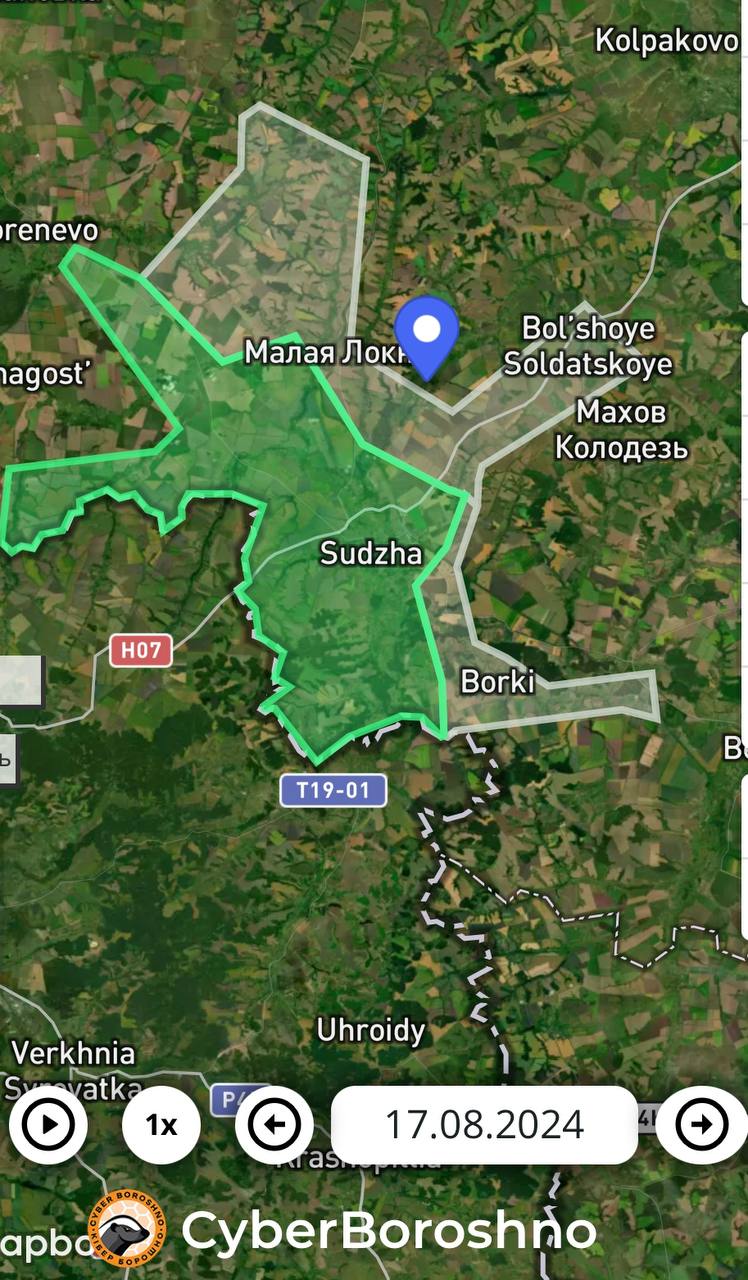This screenshot has height=1280, width=748.
Task: Start the timeline playback
Action: [x=48, y=1126]
